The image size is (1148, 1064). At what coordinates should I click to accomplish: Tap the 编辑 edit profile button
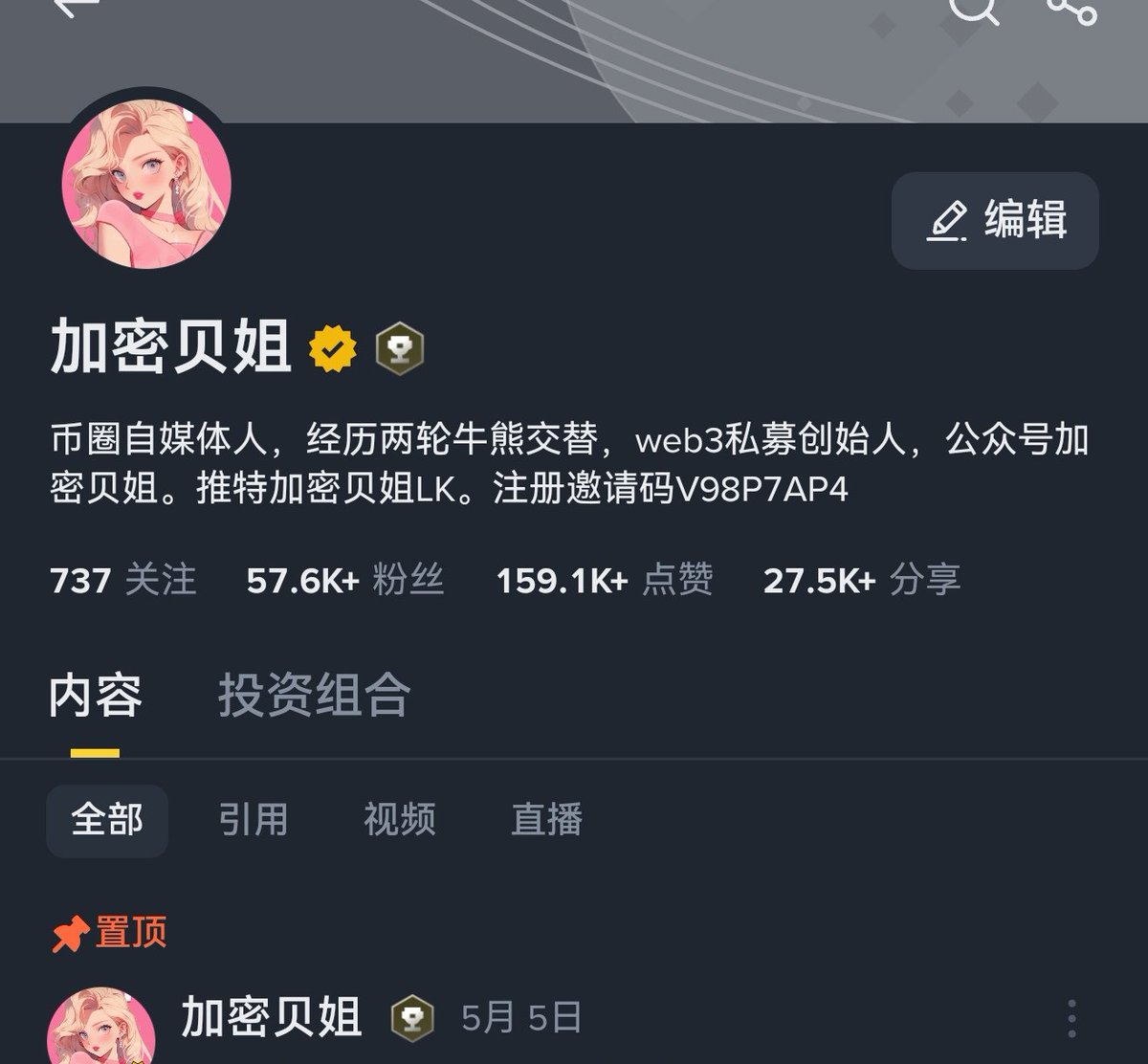995,221
